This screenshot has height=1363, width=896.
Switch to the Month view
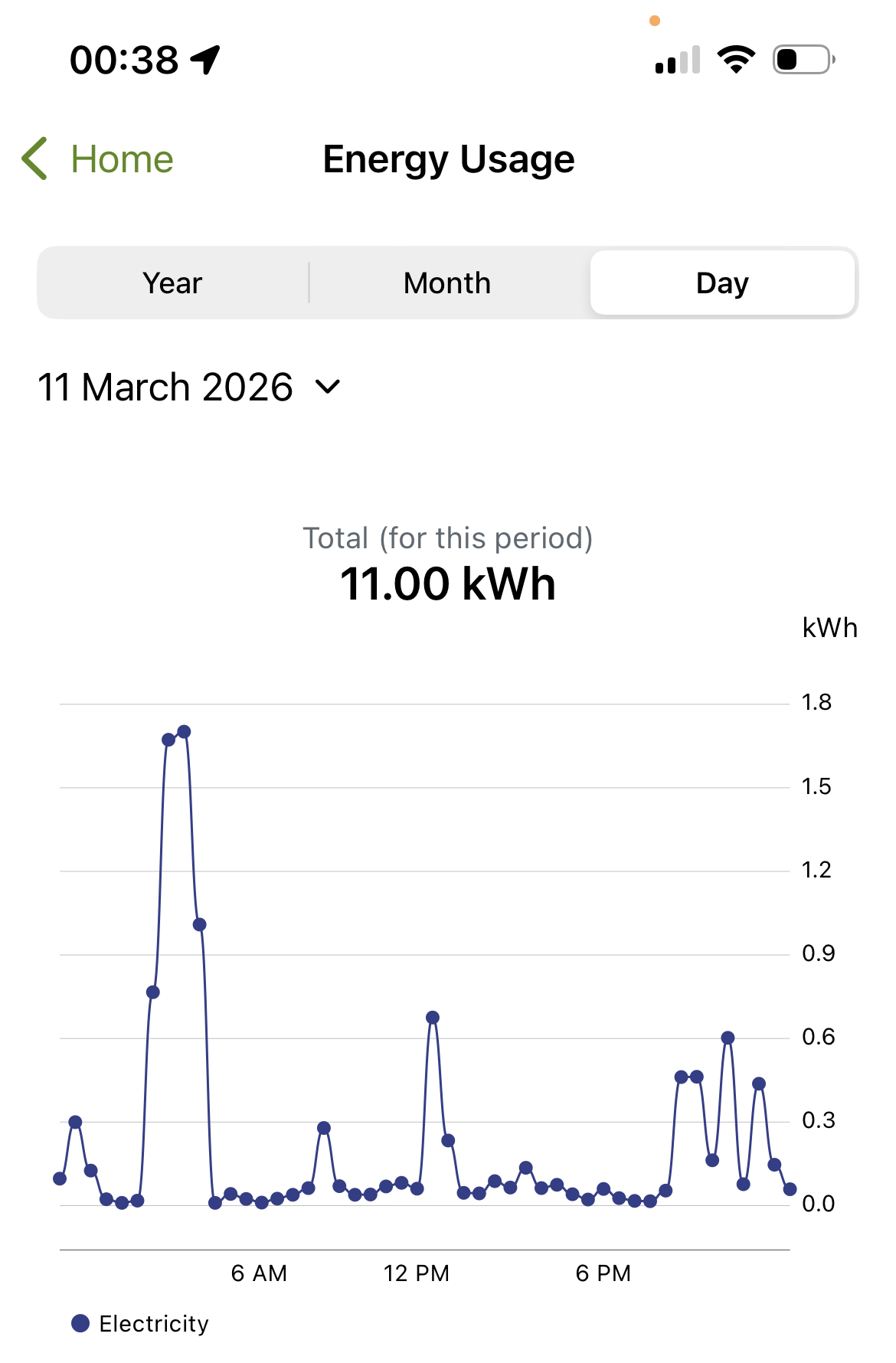click(x=447, y=283)
